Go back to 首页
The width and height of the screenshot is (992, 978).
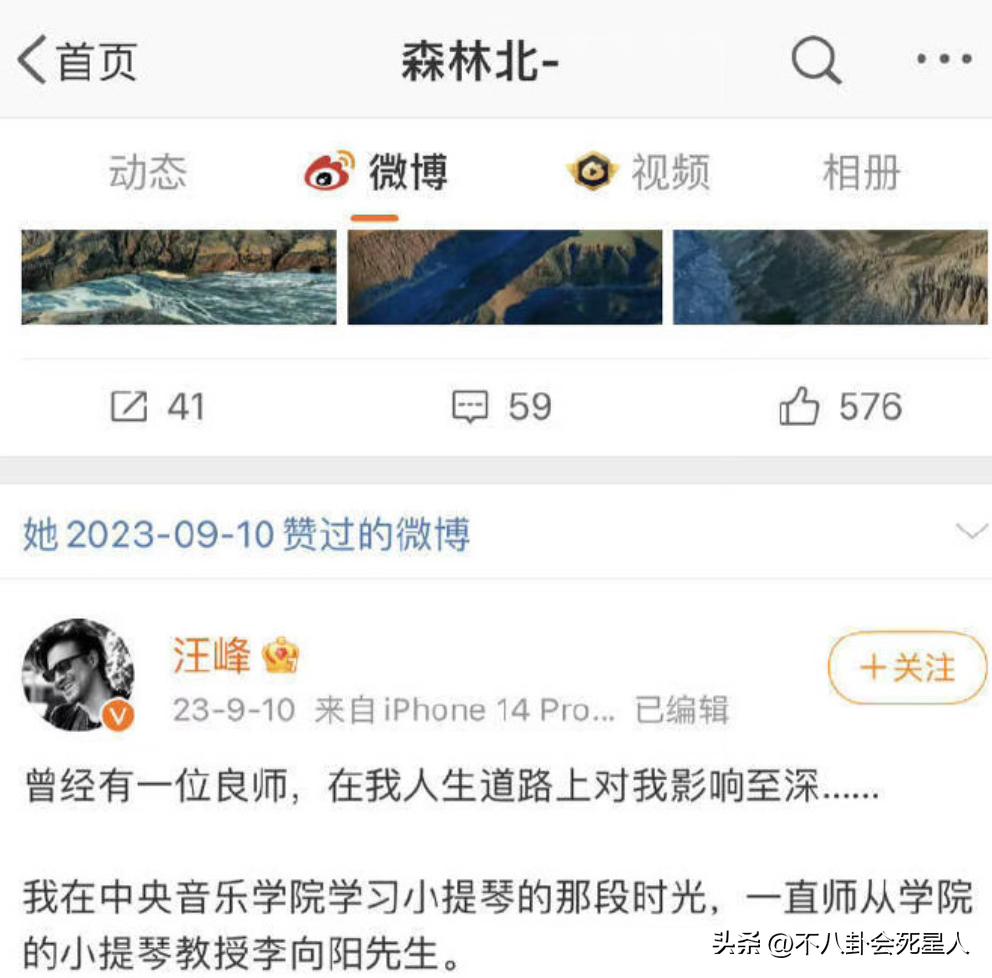point(76,62)
